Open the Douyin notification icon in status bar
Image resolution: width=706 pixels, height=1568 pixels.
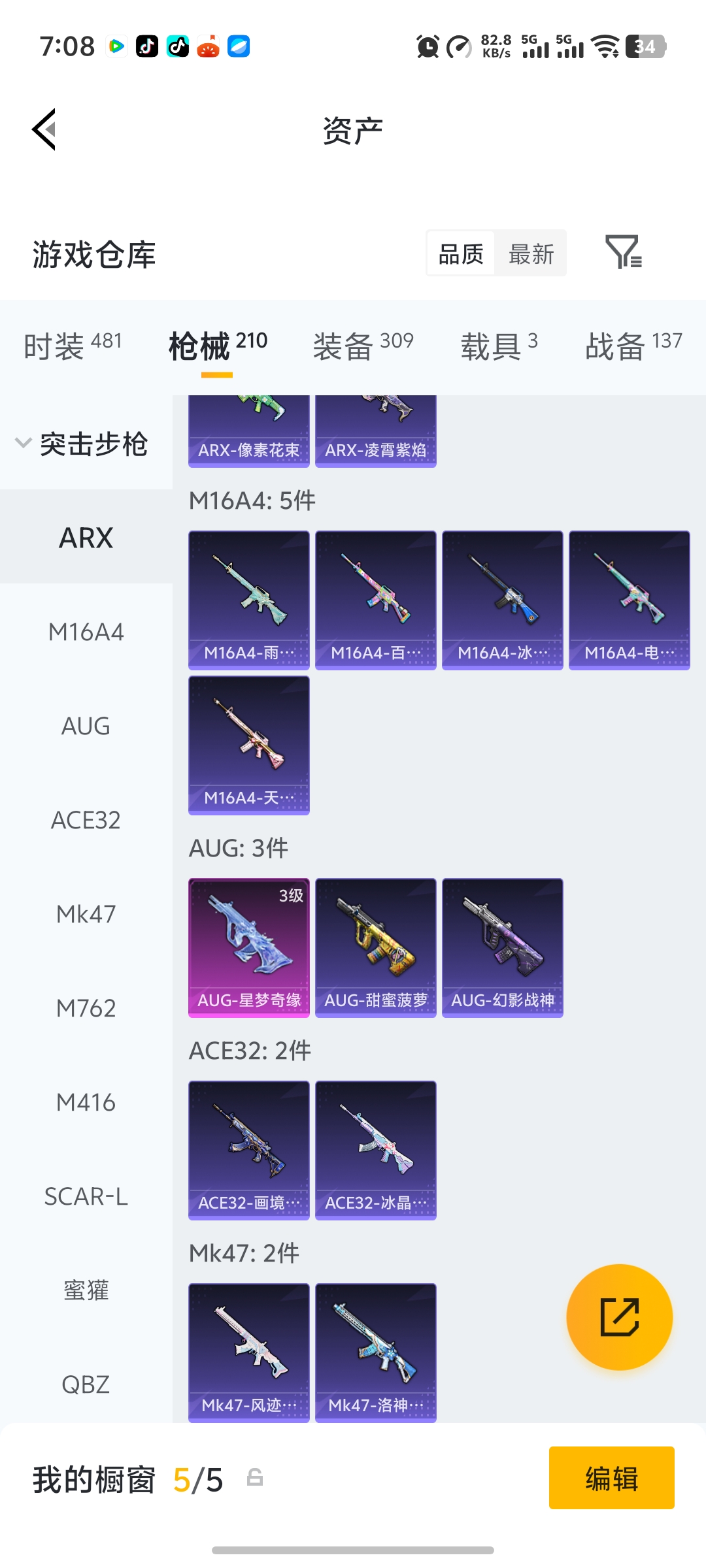click(x=147, y=47)
